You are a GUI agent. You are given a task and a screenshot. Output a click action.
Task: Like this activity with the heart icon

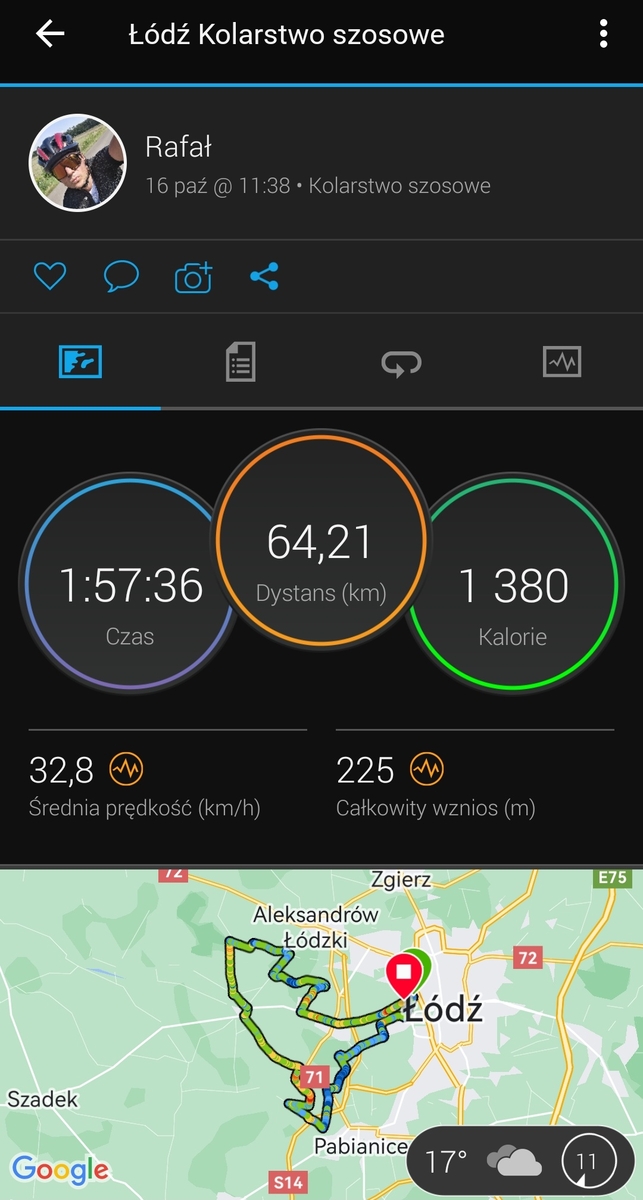[50, 277]
